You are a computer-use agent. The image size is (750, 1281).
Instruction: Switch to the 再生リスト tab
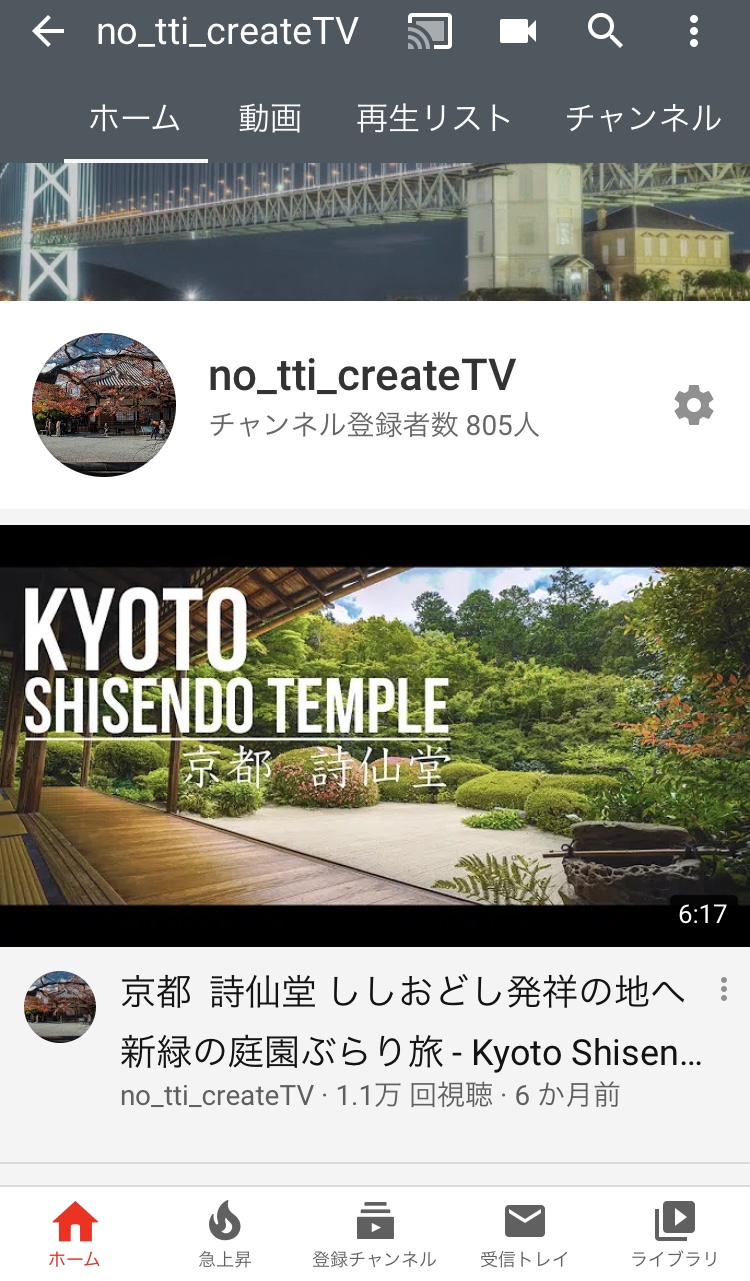pos(434,119)
